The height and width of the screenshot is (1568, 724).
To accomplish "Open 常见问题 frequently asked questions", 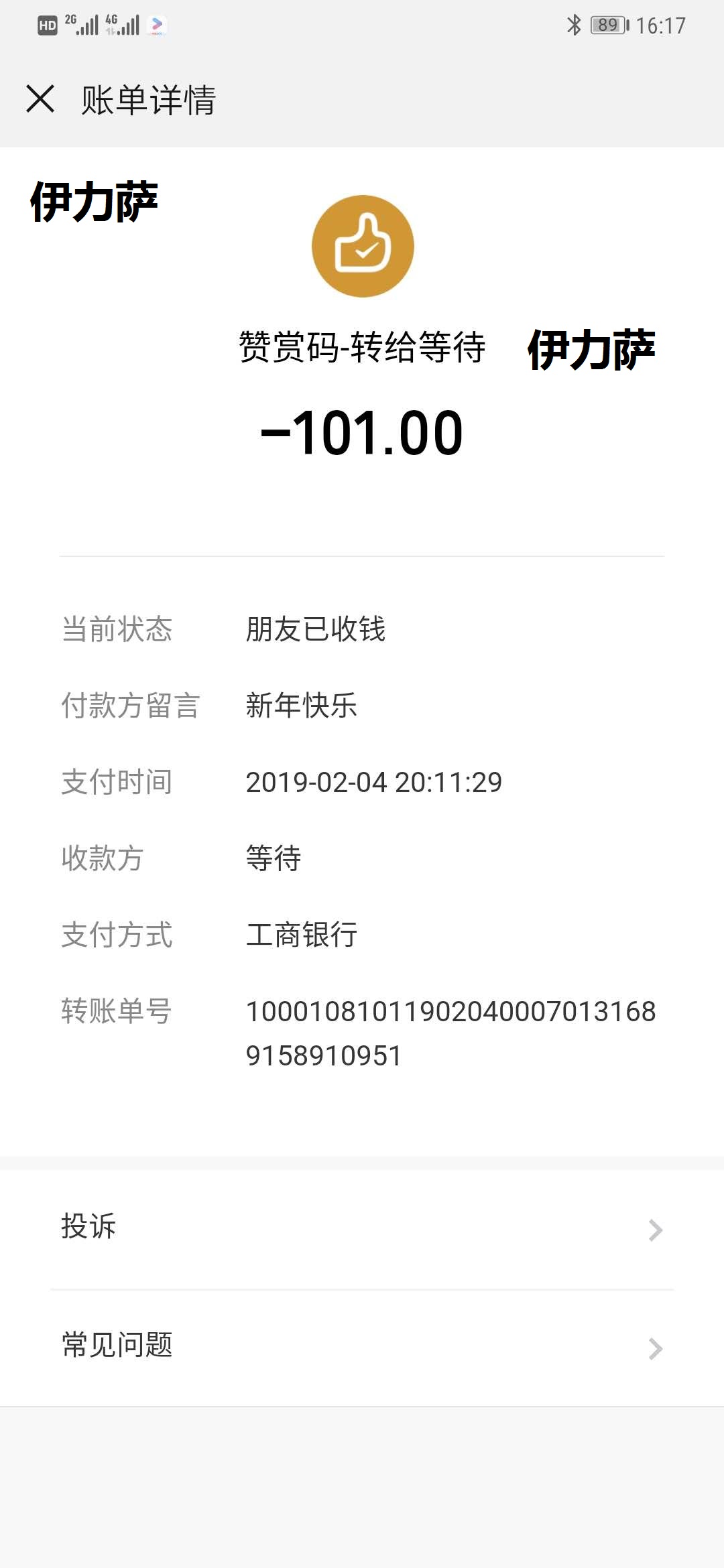I will click(x=362, y=1346).
